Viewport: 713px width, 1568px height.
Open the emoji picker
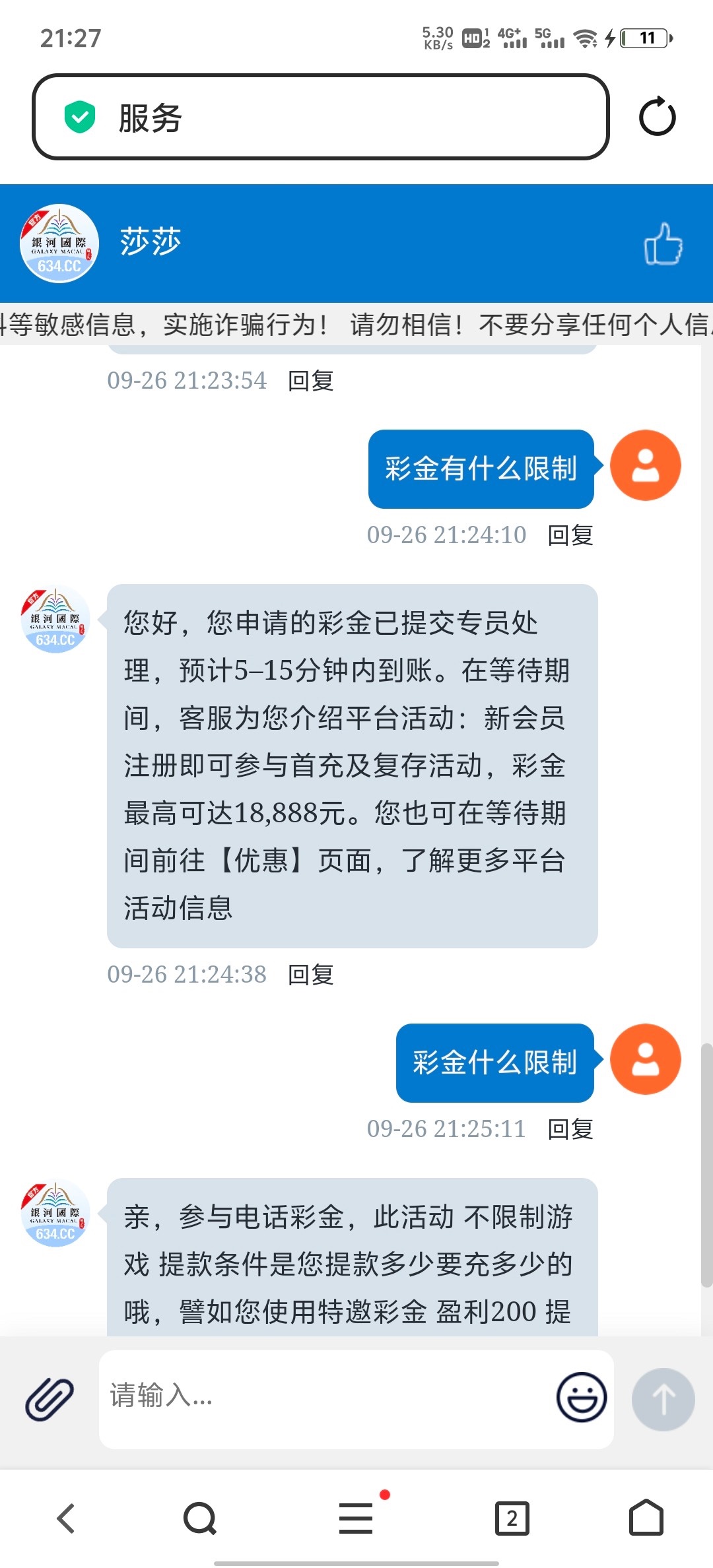coord(581,1397)
